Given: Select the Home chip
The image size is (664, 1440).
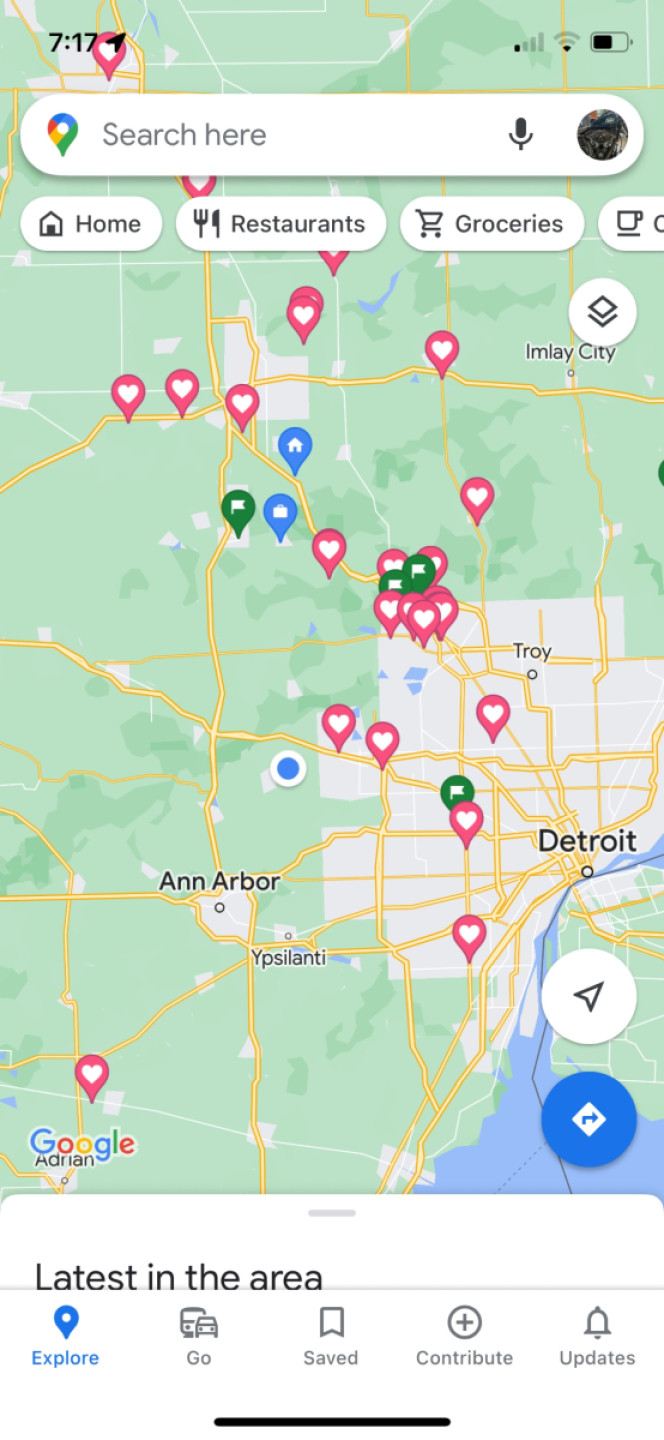Looking at the screenshot, I should click(x=90, y=224).
